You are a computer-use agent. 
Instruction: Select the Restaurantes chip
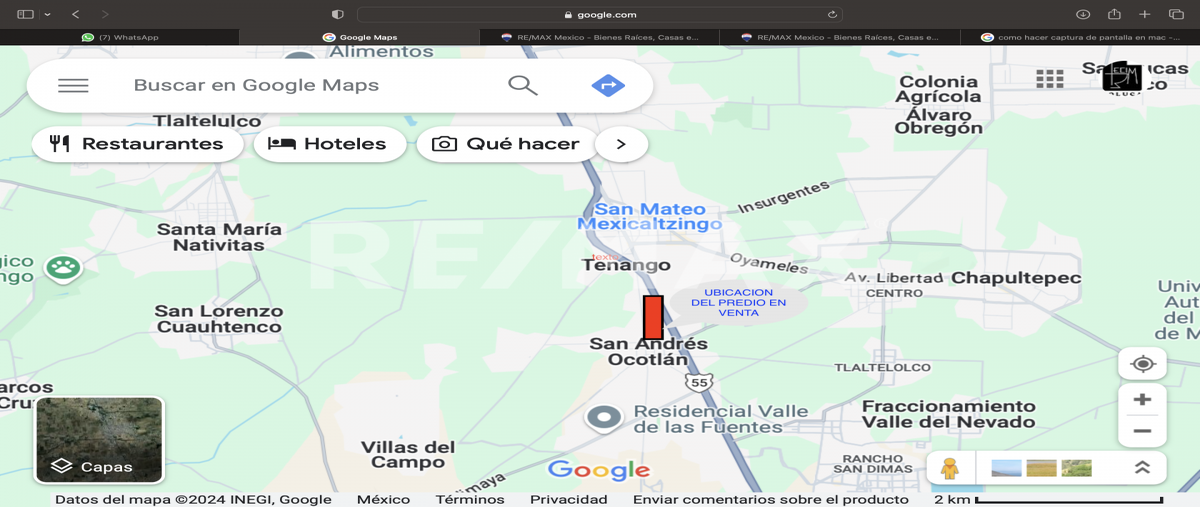click(x=138, y=144)
